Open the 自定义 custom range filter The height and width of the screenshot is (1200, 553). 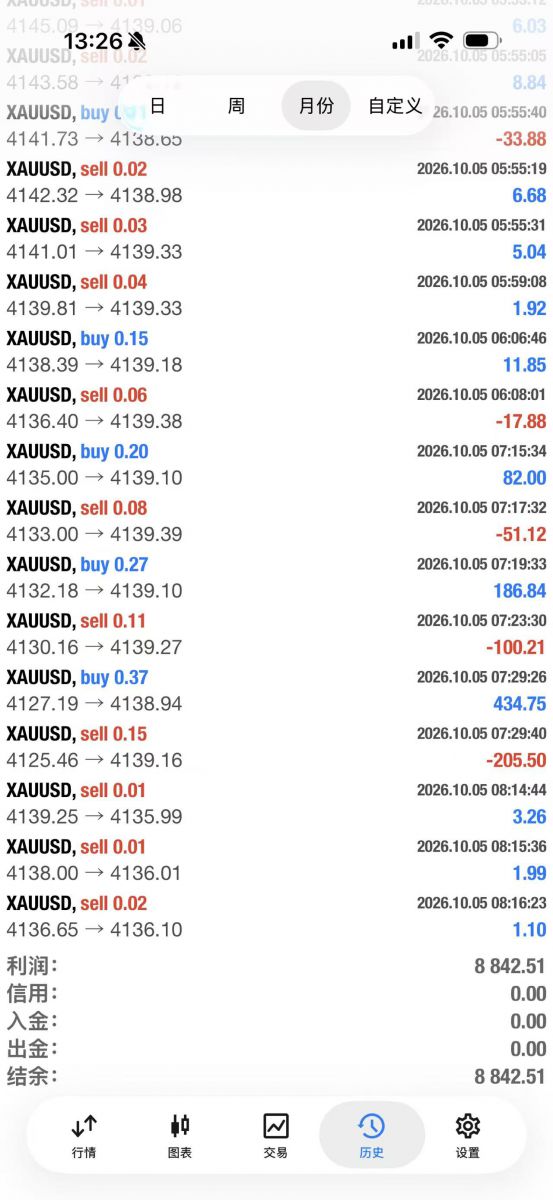coord(395,106)
